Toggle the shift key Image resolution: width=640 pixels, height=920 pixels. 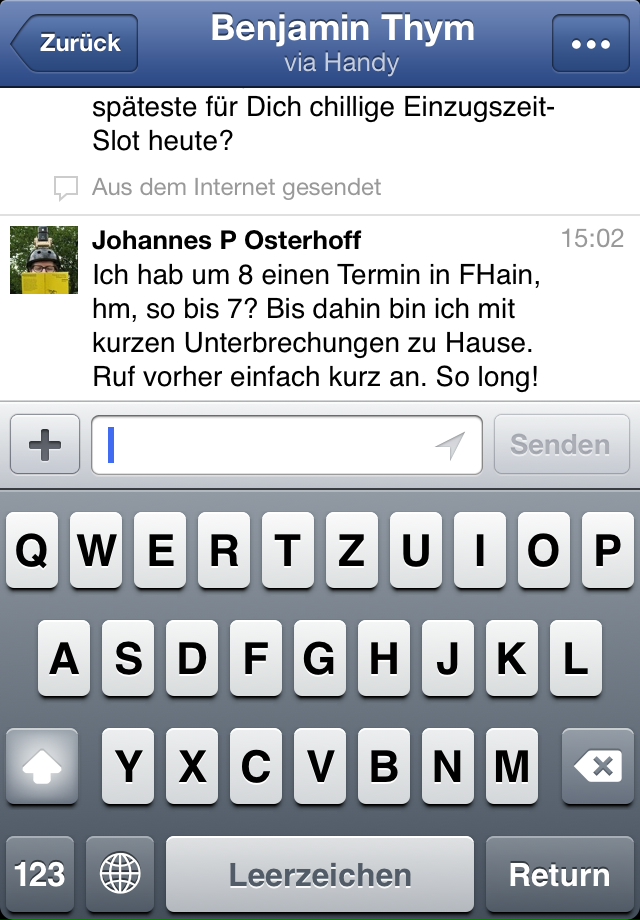click(x=41, y=768)
